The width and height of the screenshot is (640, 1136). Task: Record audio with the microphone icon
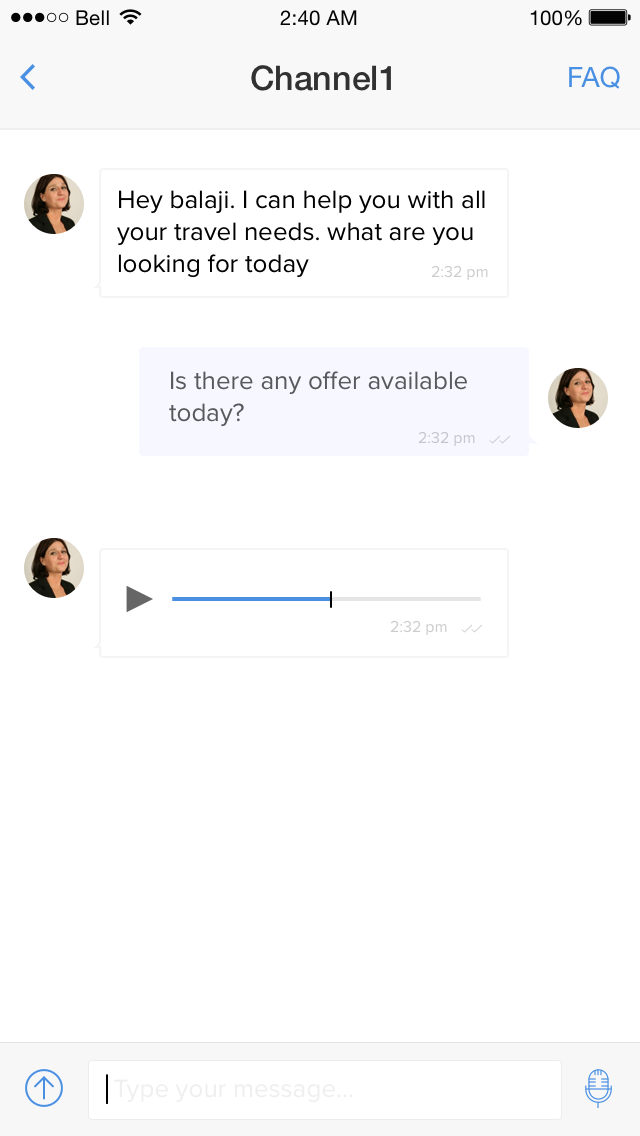598,1088
